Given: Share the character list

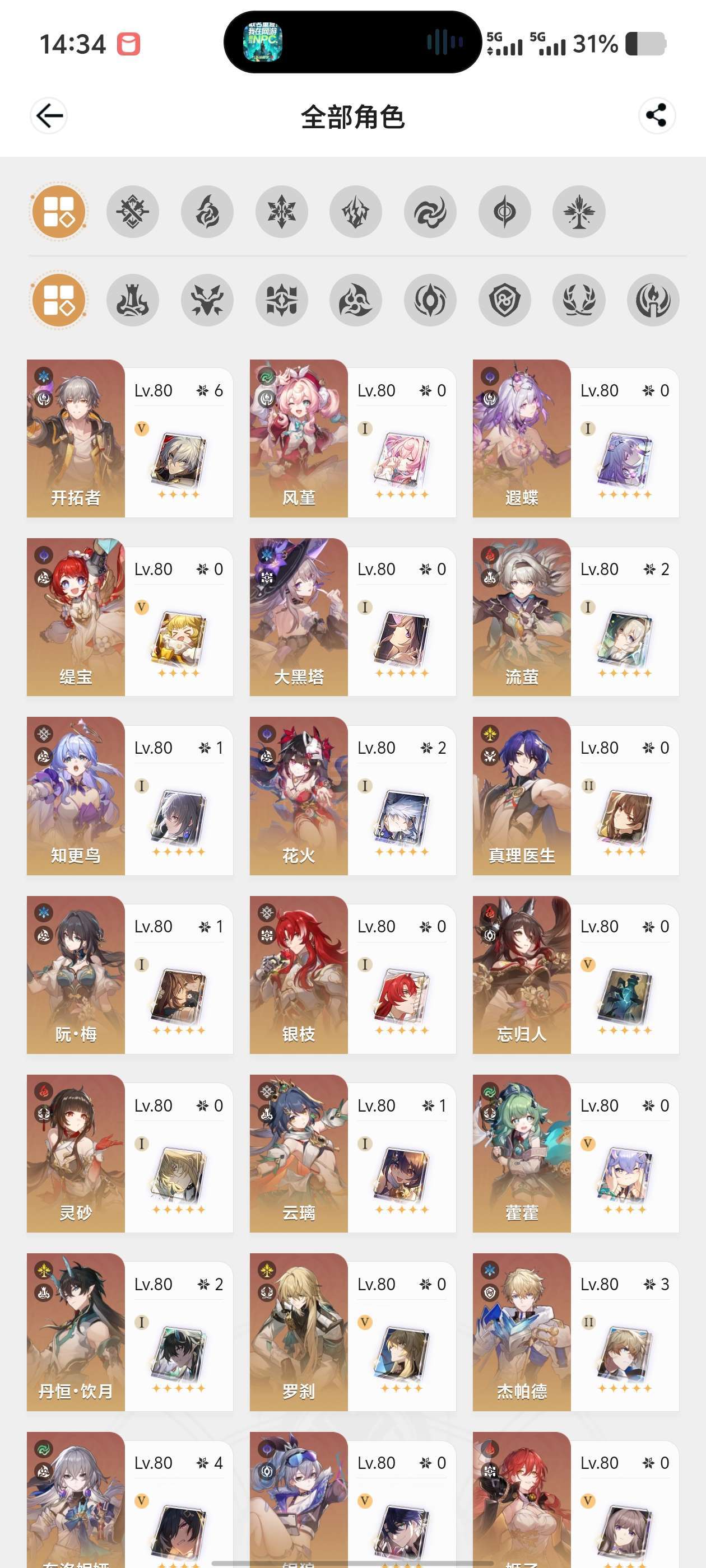Looking at the screenshot, I should 657,116.
